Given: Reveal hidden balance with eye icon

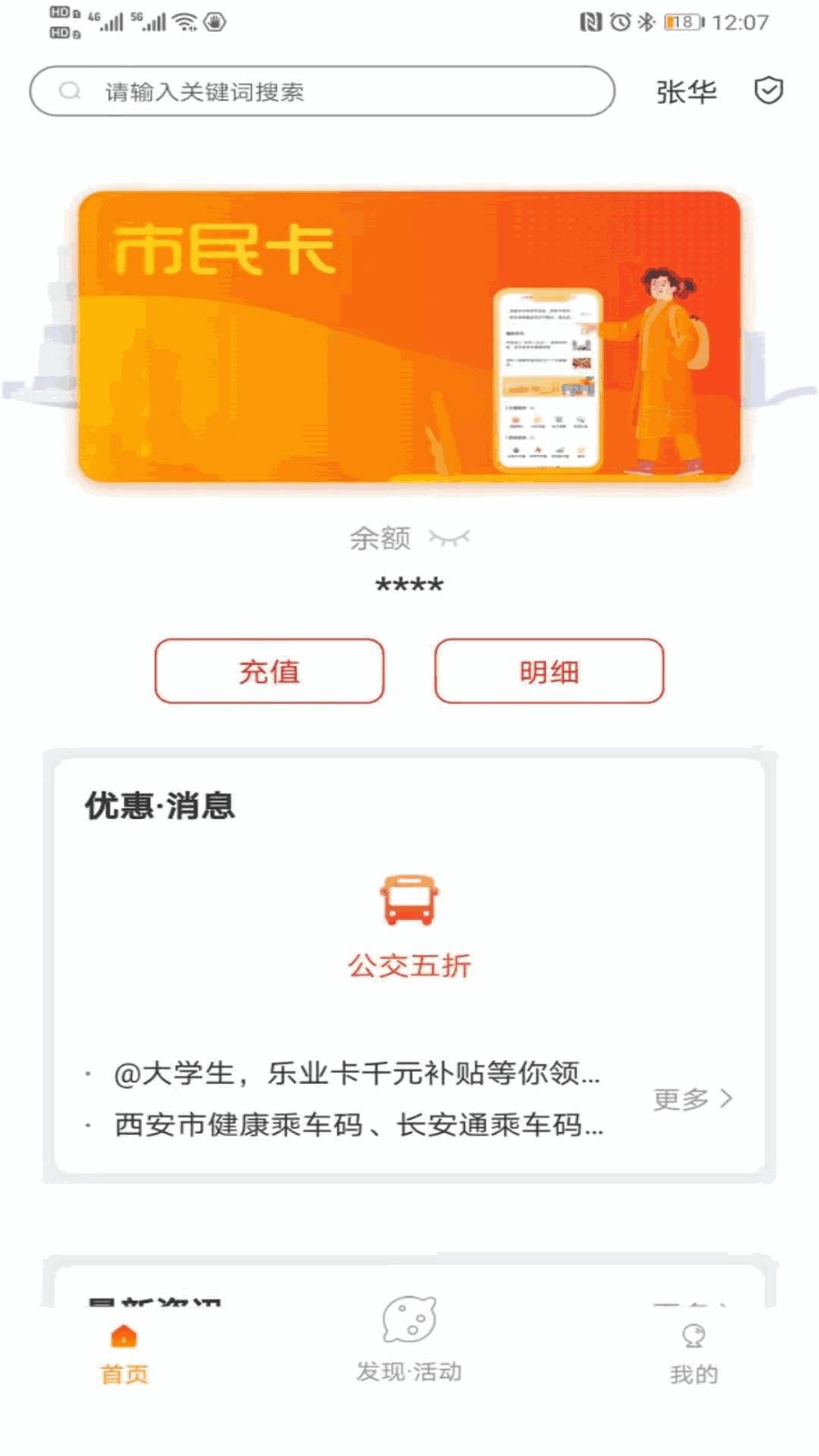Looking at the screenshot, I should tap(449, 538).
